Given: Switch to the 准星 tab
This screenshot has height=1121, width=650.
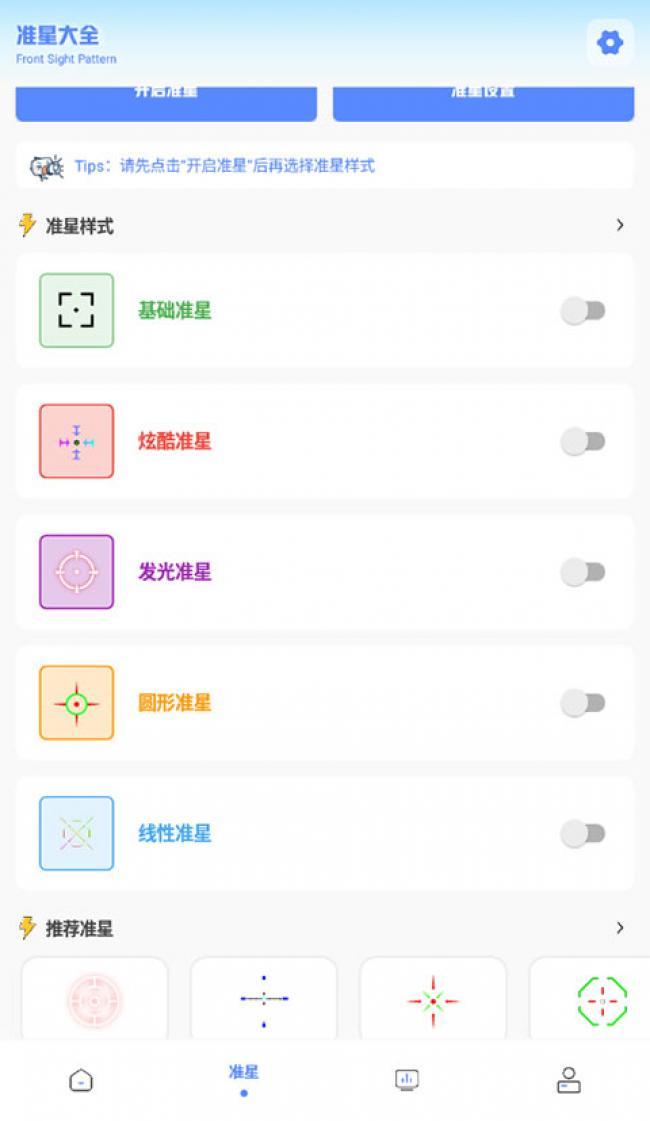Looking at the screenshot, I should (x=244, y=1078).
